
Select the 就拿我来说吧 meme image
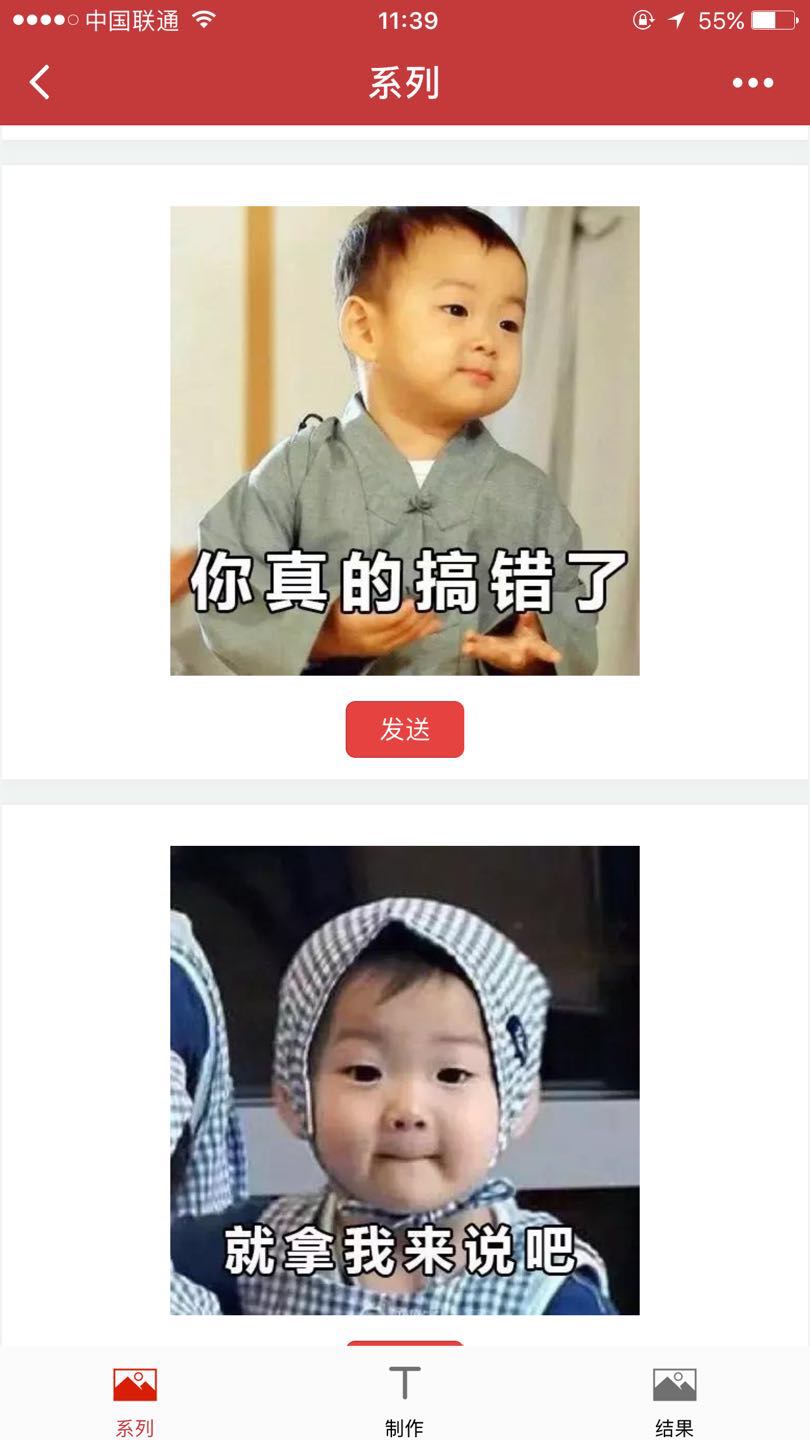coord(404,1080)
